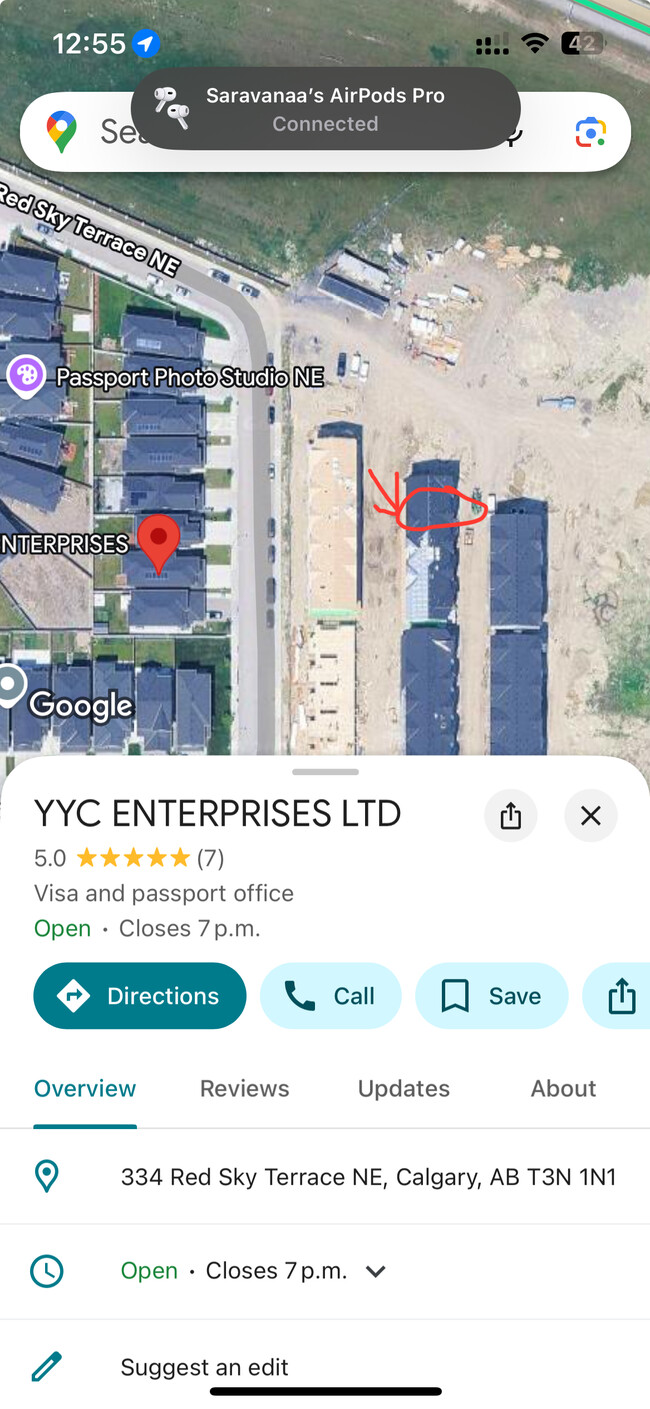The image size is (650, 1409).
Task: Switch to the Reviews tab
Action: click(244, 1088)
